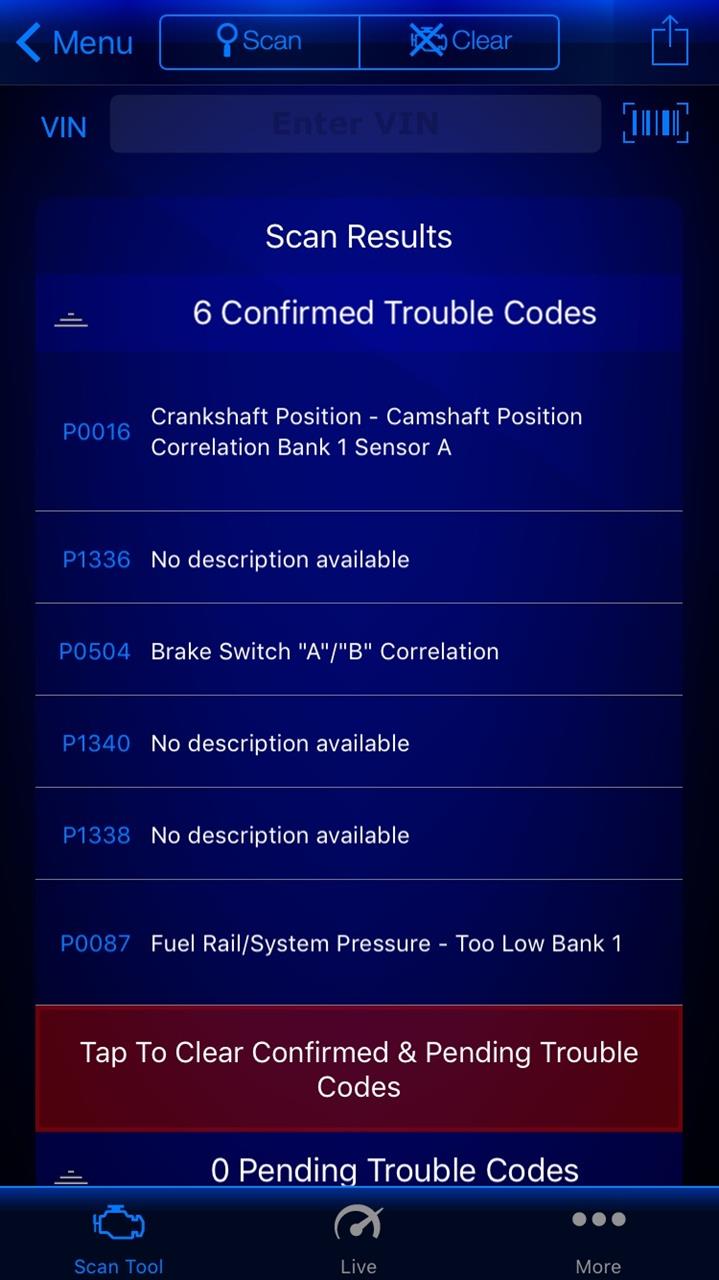The height and width of the screenshot is (1280, 719).
Task: Open trouble code P0016 details
Action: click(x=358, y=432)
